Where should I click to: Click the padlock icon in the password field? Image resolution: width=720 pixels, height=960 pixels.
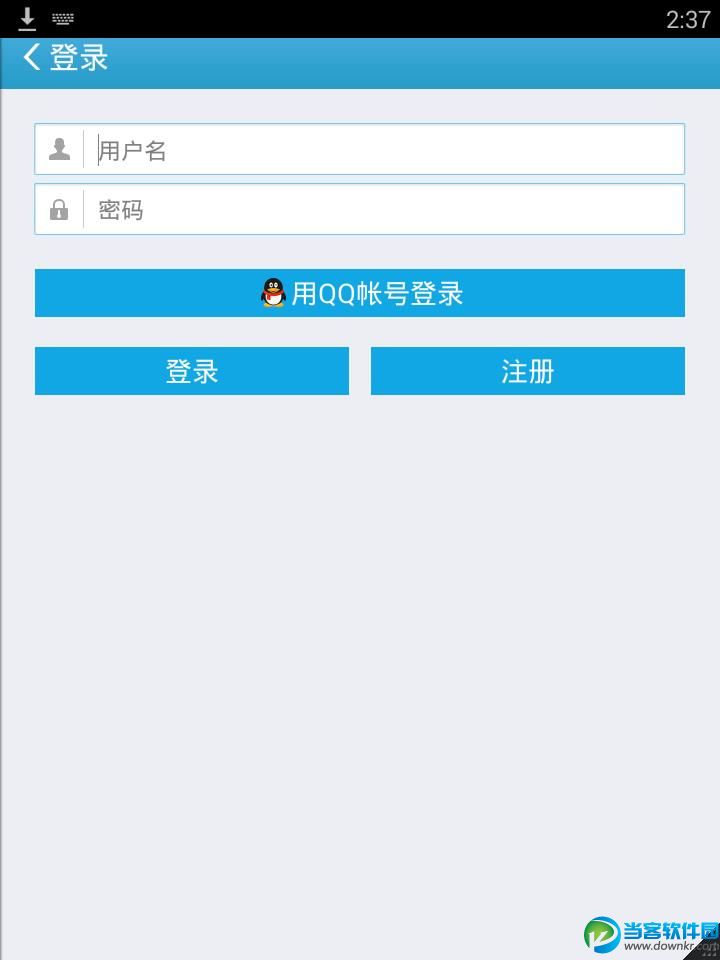point(58,208)
